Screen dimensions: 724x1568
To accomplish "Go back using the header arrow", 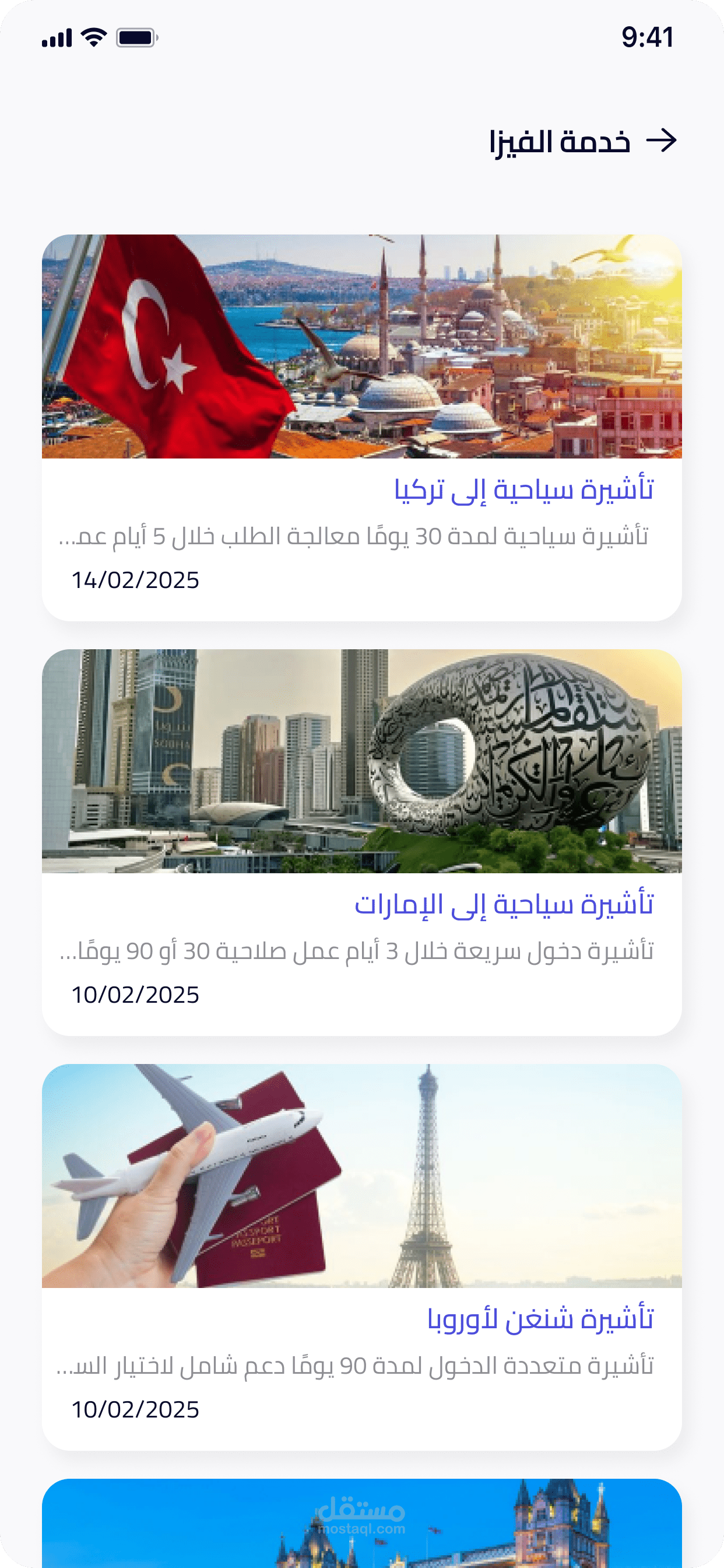I will (661, 141).
